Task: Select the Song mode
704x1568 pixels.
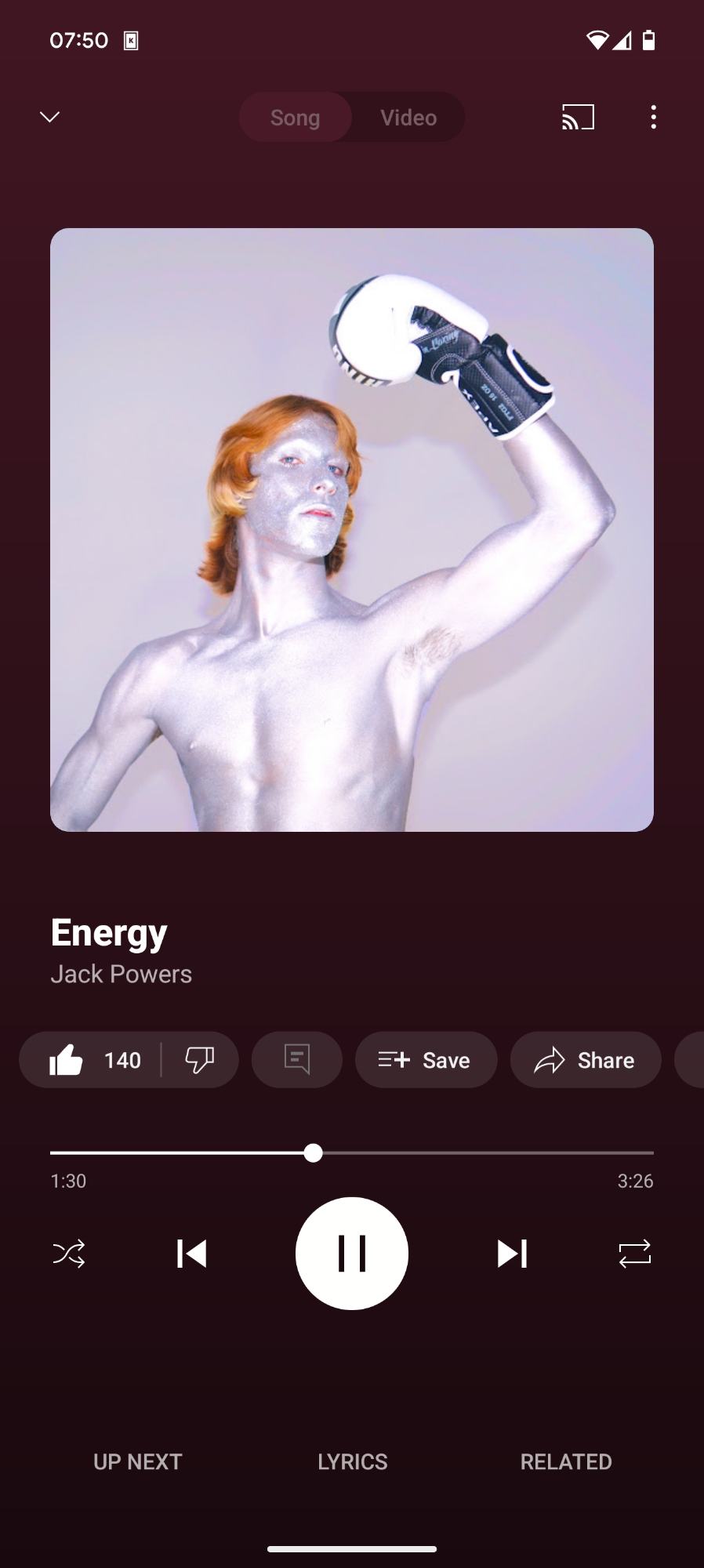Action: coord(295,118)
